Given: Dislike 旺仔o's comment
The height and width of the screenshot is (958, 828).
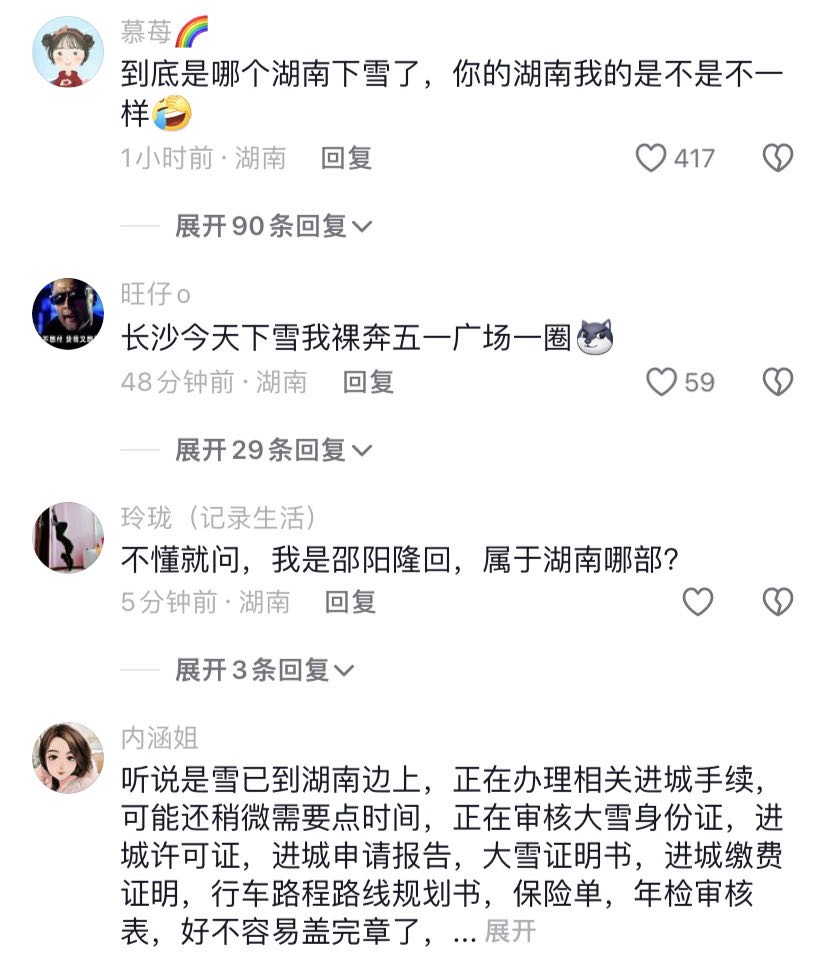Looking at the screenshot, I should [777, 381].
